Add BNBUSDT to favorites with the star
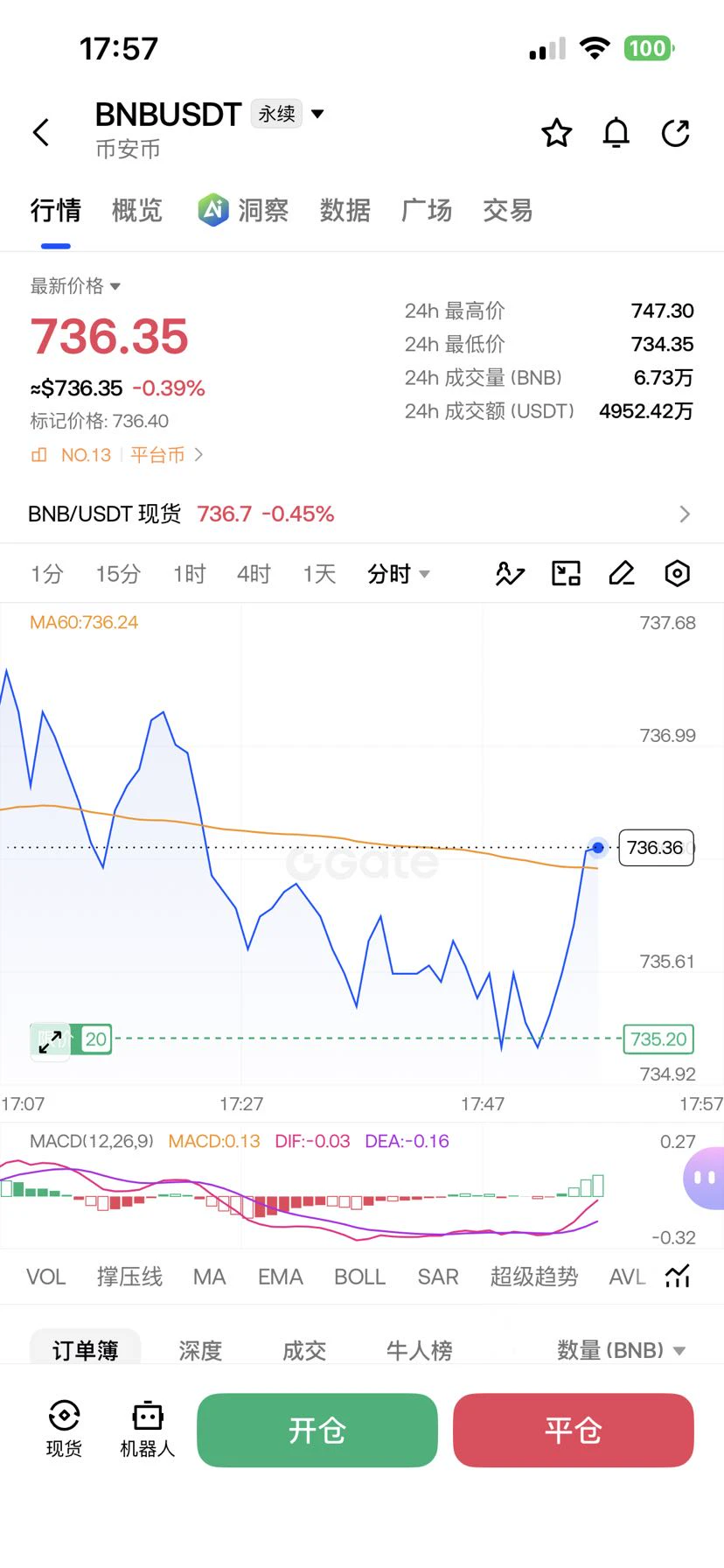Viewport: 724px width, 1568px height. click(557, 133)
